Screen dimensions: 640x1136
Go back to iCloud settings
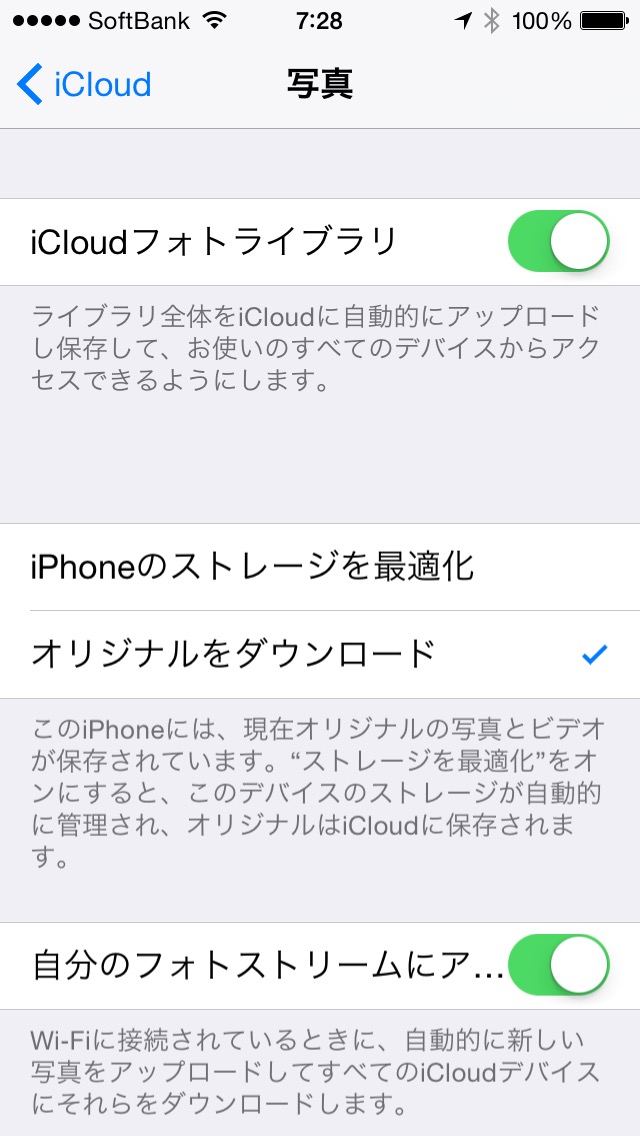tap(85, 84)
